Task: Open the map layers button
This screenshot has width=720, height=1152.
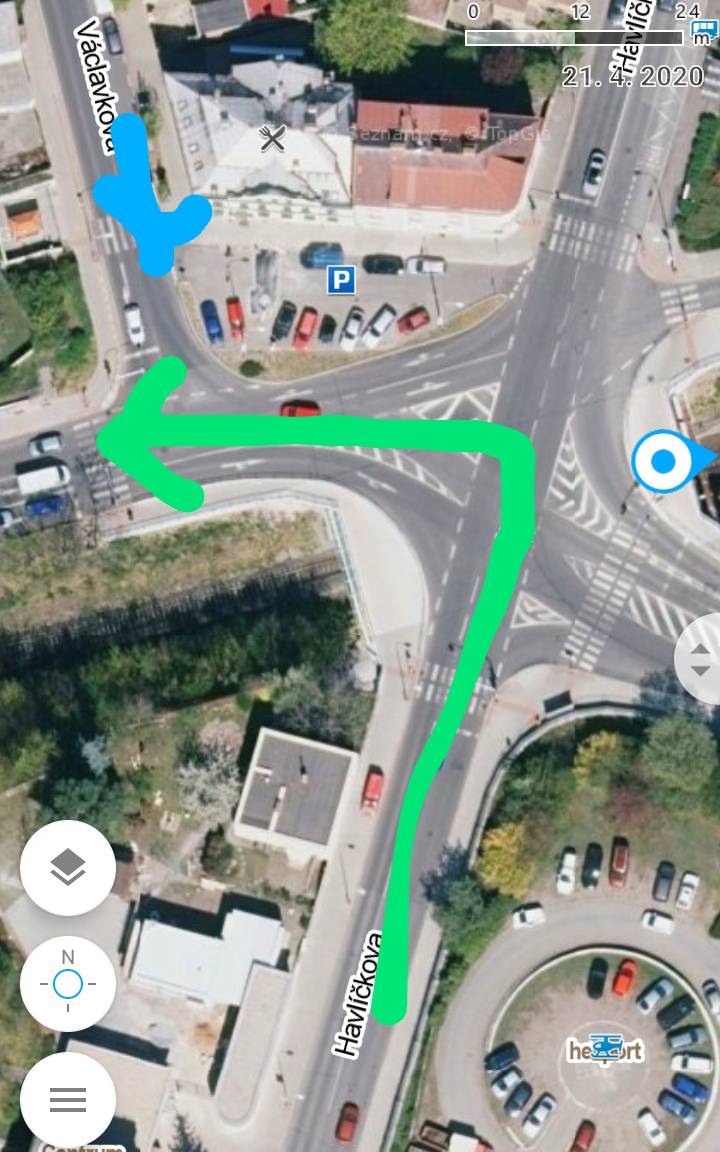Action: pyautogui.click(x=68, y=868)
